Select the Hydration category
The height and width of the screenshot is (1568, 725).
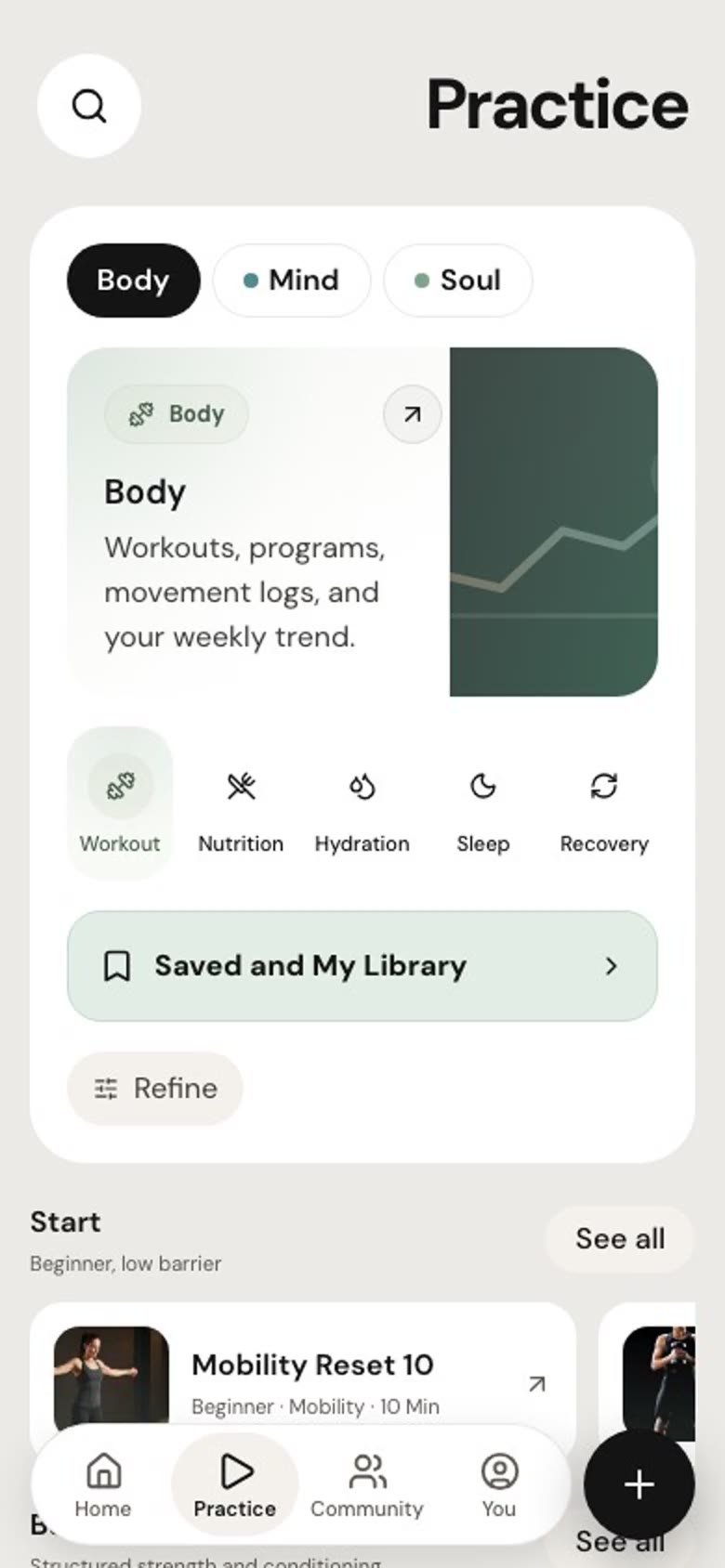[362, 804]
